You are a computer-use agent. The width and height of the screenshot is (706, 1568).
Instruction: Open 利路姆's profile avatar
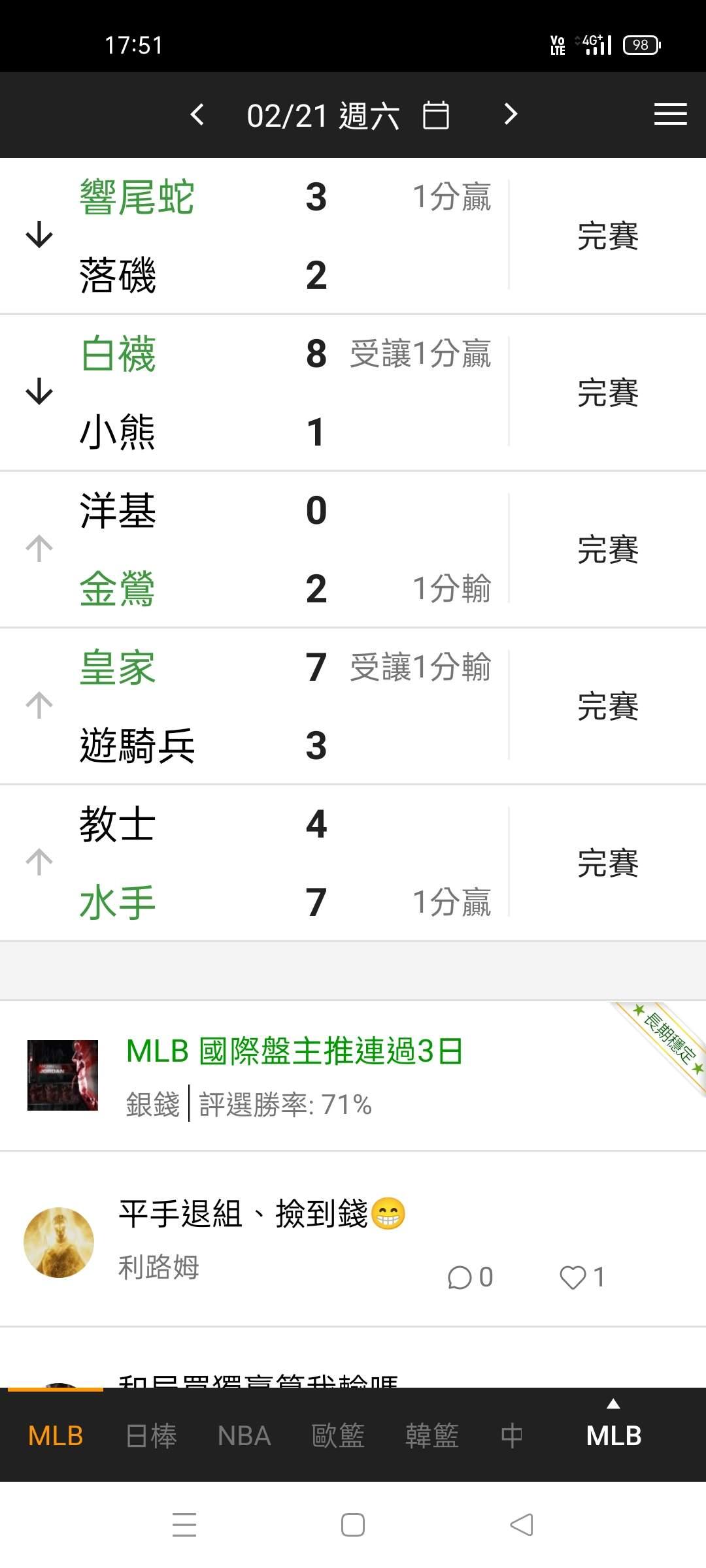pyautogui.click(x=59, y=1242)
